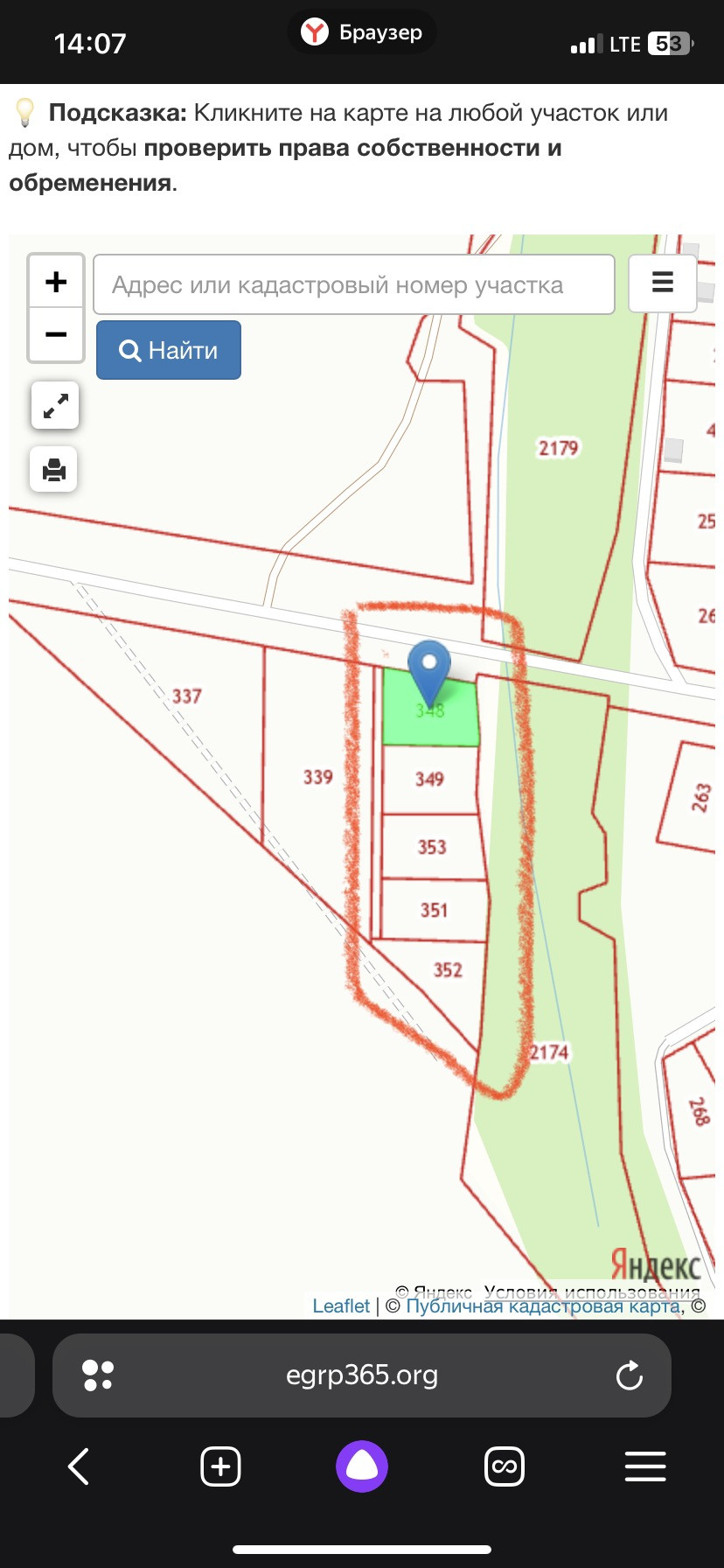Open the Leaflet attribution link
The image size is (724, 1568).
tap(341, 1305)
